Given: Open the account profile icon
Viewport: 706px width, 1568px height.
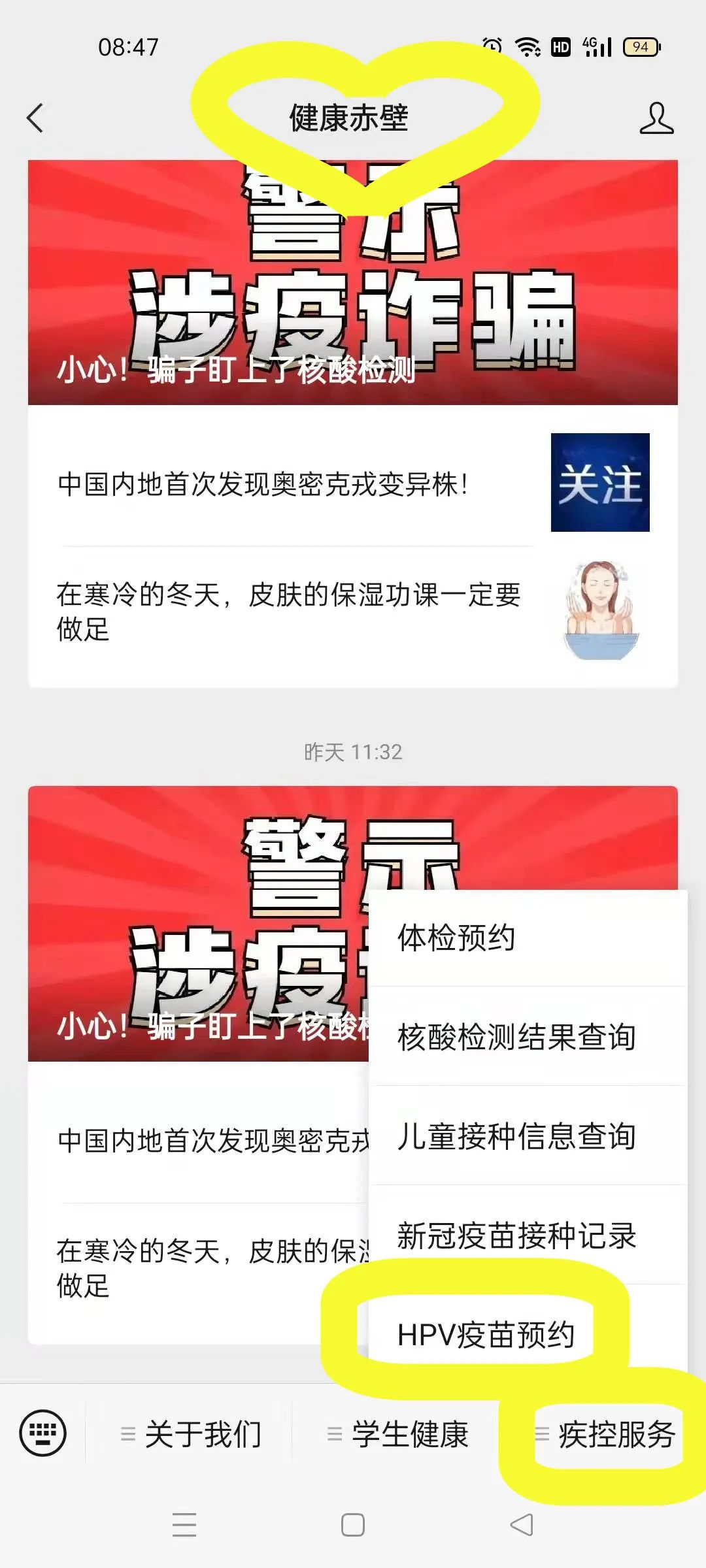Looking at the screenshot, I should 656,118.
